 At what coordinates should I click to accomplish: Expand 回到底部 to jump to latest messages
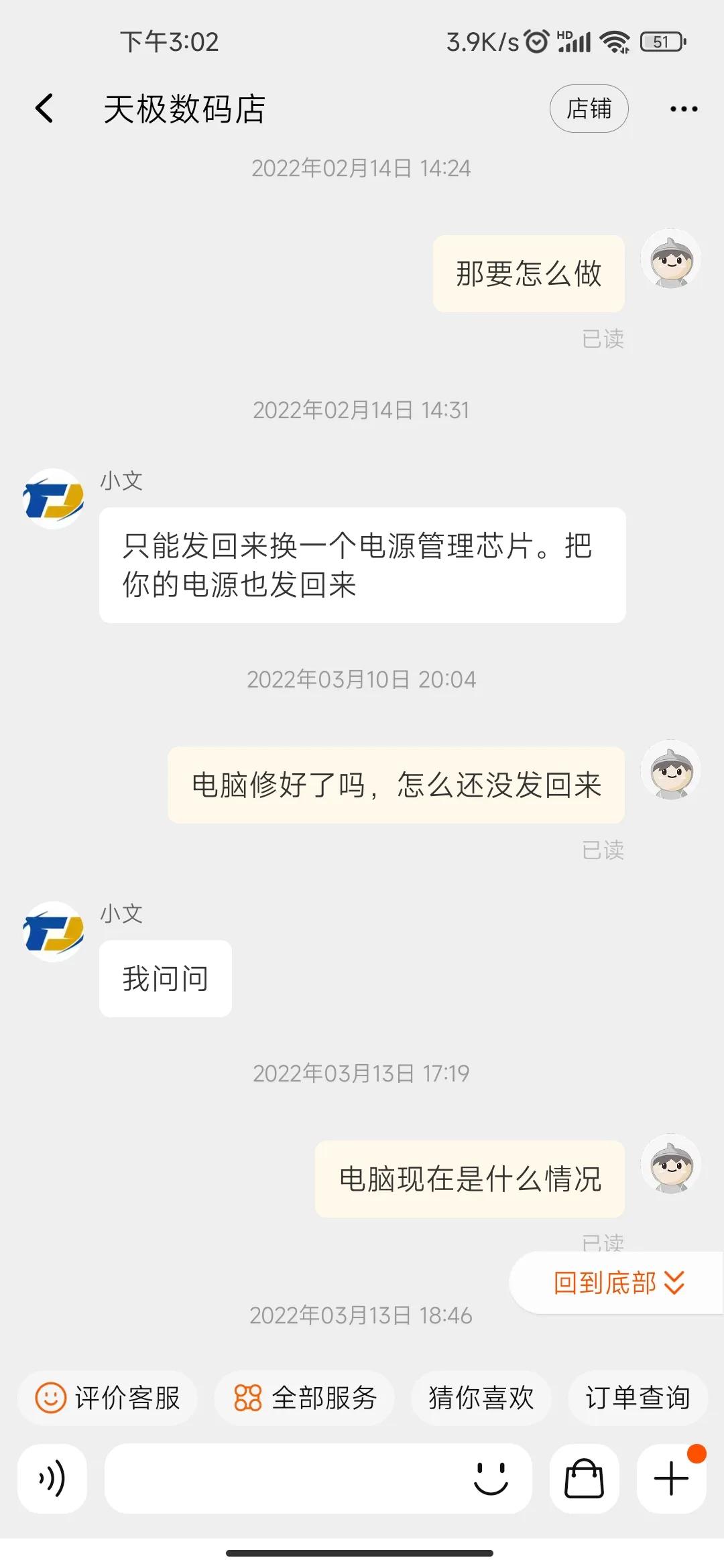click(610, 1283)
